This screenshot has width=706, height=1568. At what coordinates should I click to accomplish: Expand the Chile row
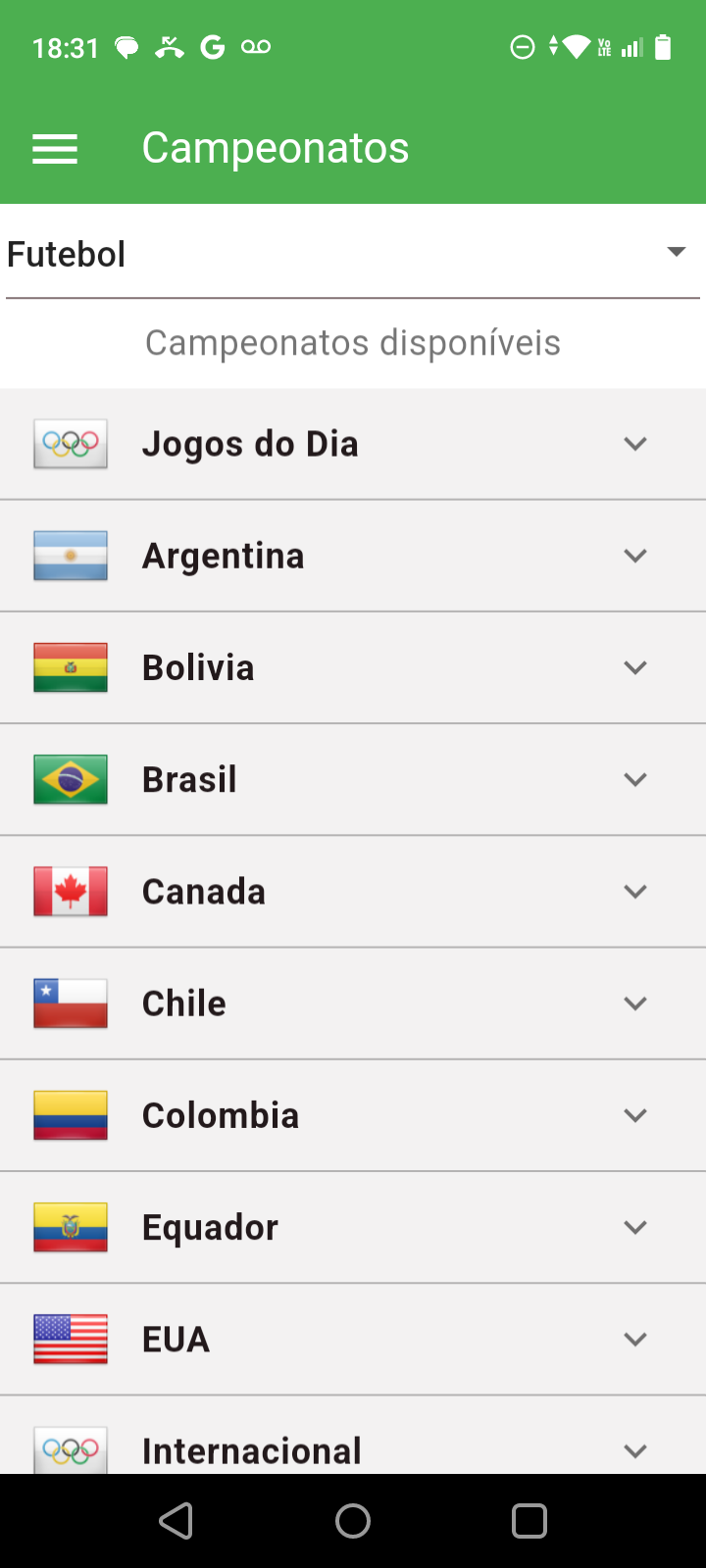(x=353, y=1003)
